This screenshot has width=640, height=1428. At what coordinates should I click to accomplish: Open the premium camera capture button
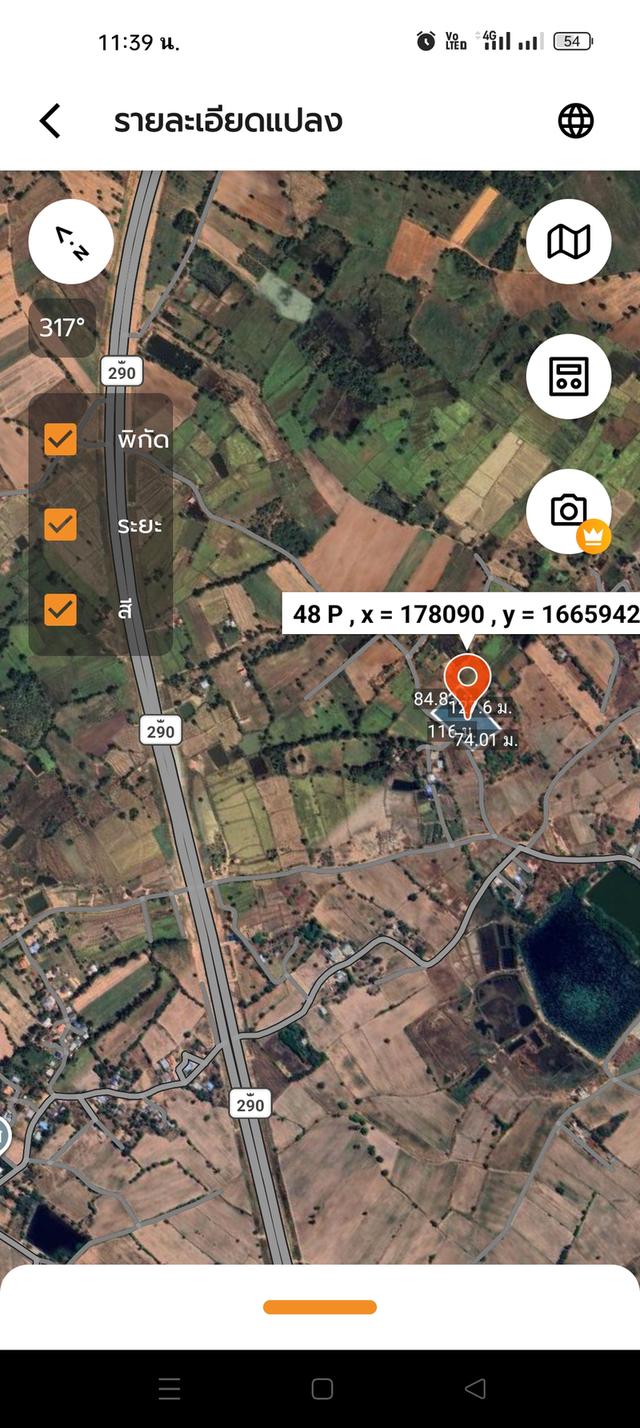[568, 511]
